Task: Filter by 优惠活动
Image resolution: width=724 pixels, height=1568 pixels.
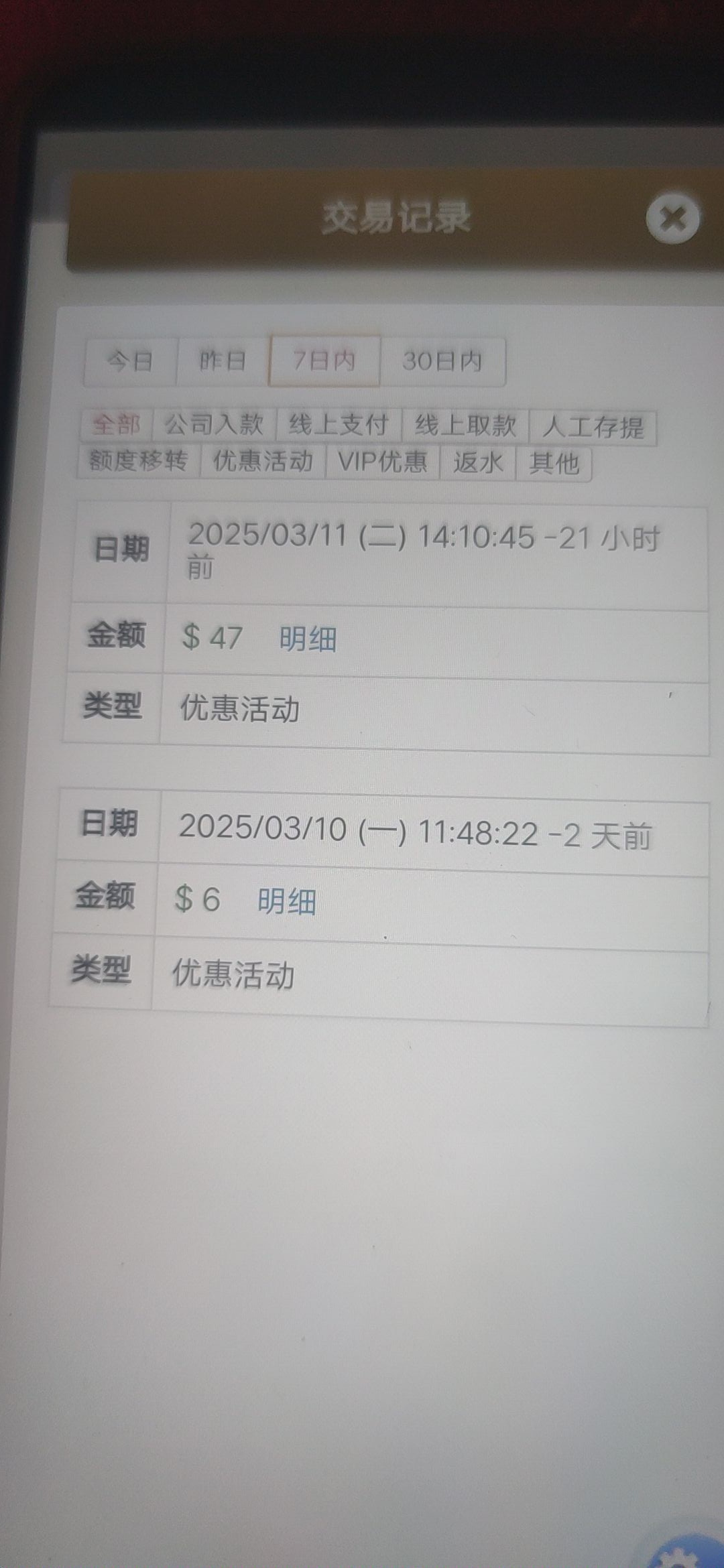Action: [x=263, y=462]
